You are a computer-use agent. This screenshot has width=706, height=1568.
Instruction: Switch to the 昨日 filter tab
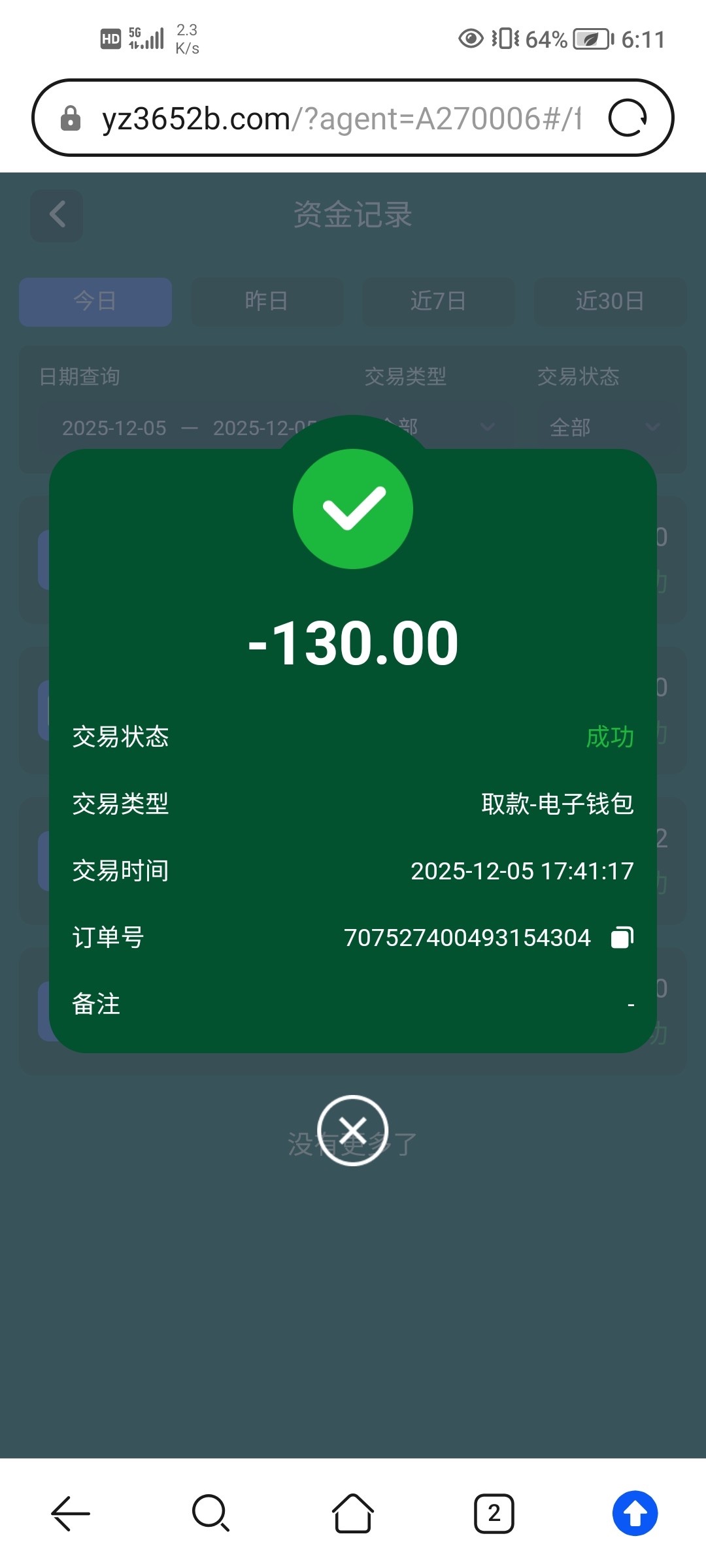(266, 301)
